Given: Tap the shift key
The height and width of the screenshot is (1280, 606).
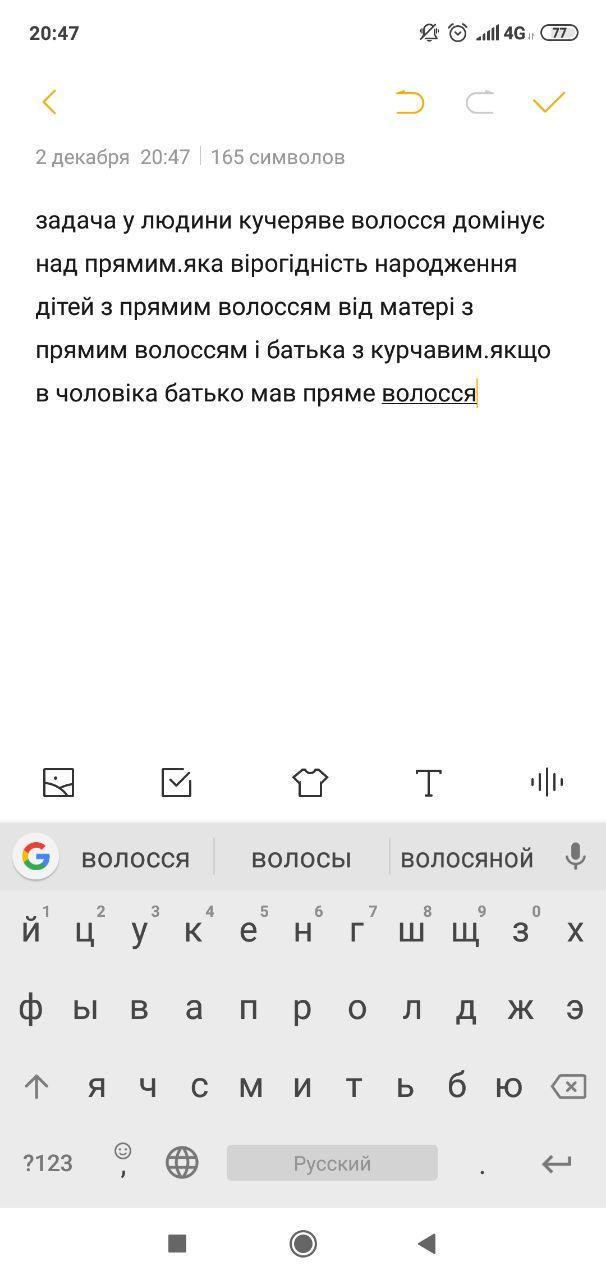Looking at the screenshot, I should (37, 1086).
